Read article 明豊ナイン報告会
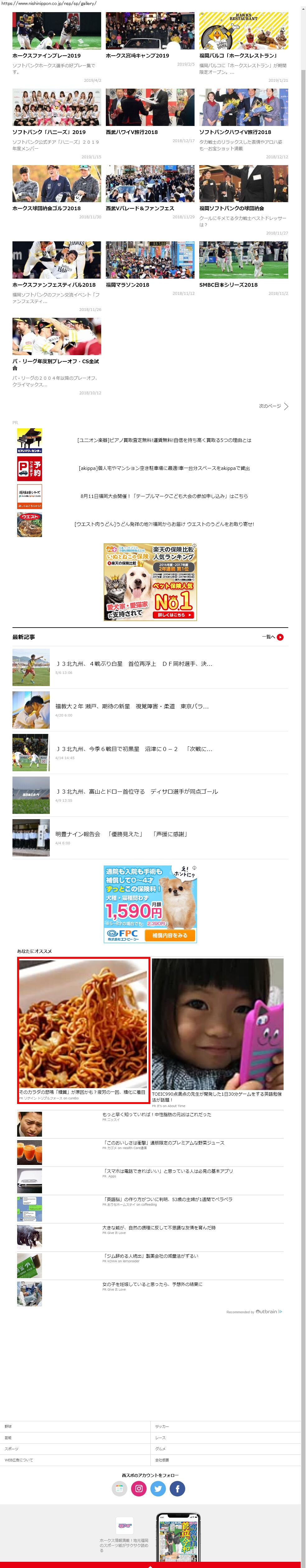Screen dimensions: 306x1568 click(x=121, y=834)
